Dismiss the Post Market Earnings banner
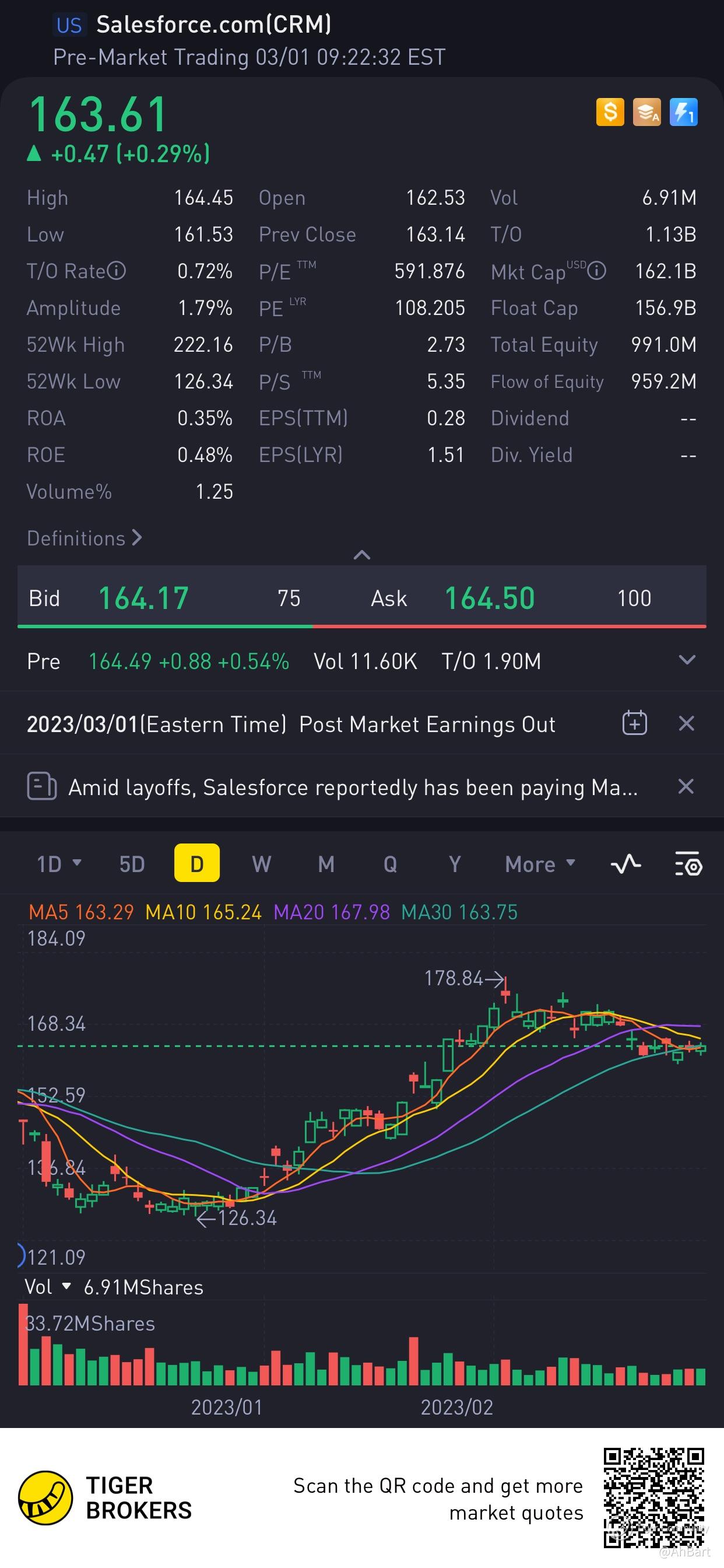Image resolution: width=724 pixels, height=1568 pixels. [686, 723]
